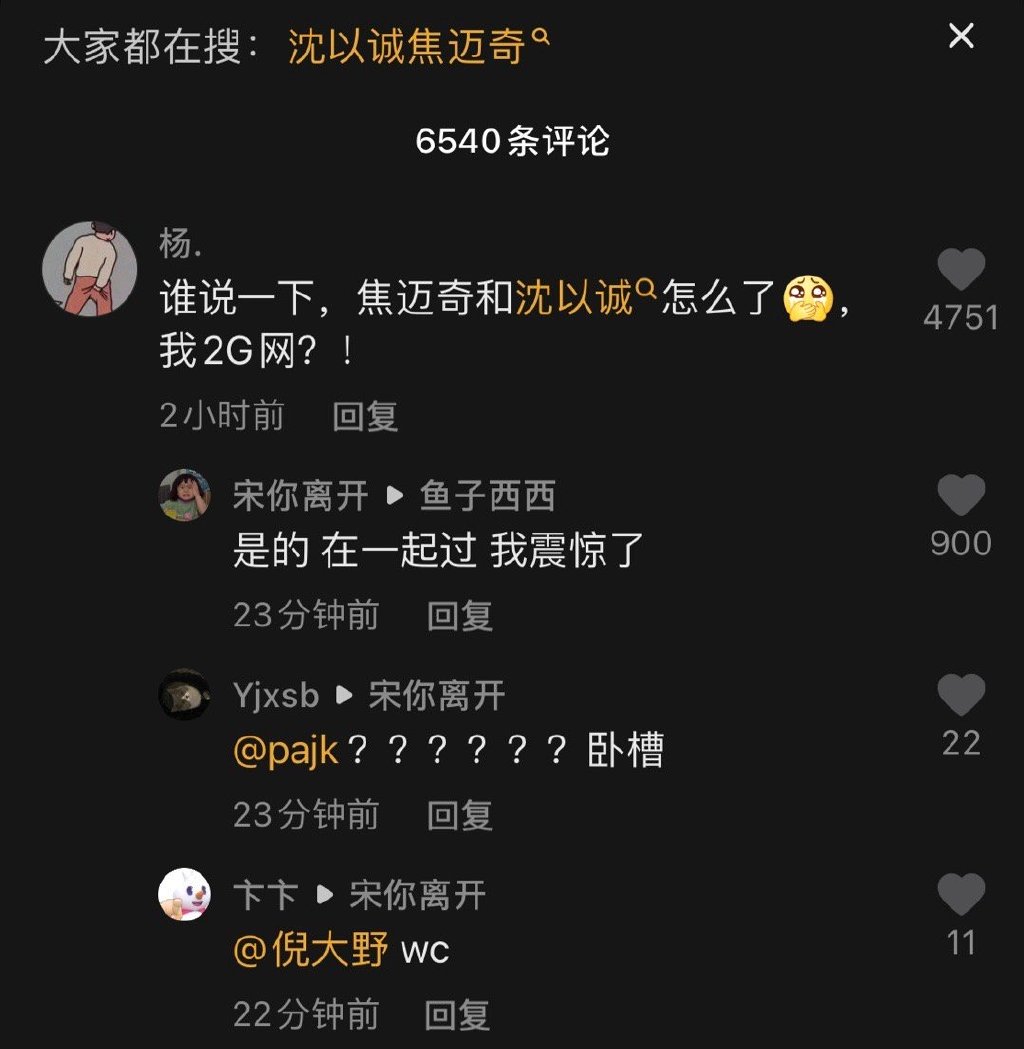Viewport: 1024px width, 1049px height.
Task: Reply to 卞卞's comment
Action: (457, 1015)
